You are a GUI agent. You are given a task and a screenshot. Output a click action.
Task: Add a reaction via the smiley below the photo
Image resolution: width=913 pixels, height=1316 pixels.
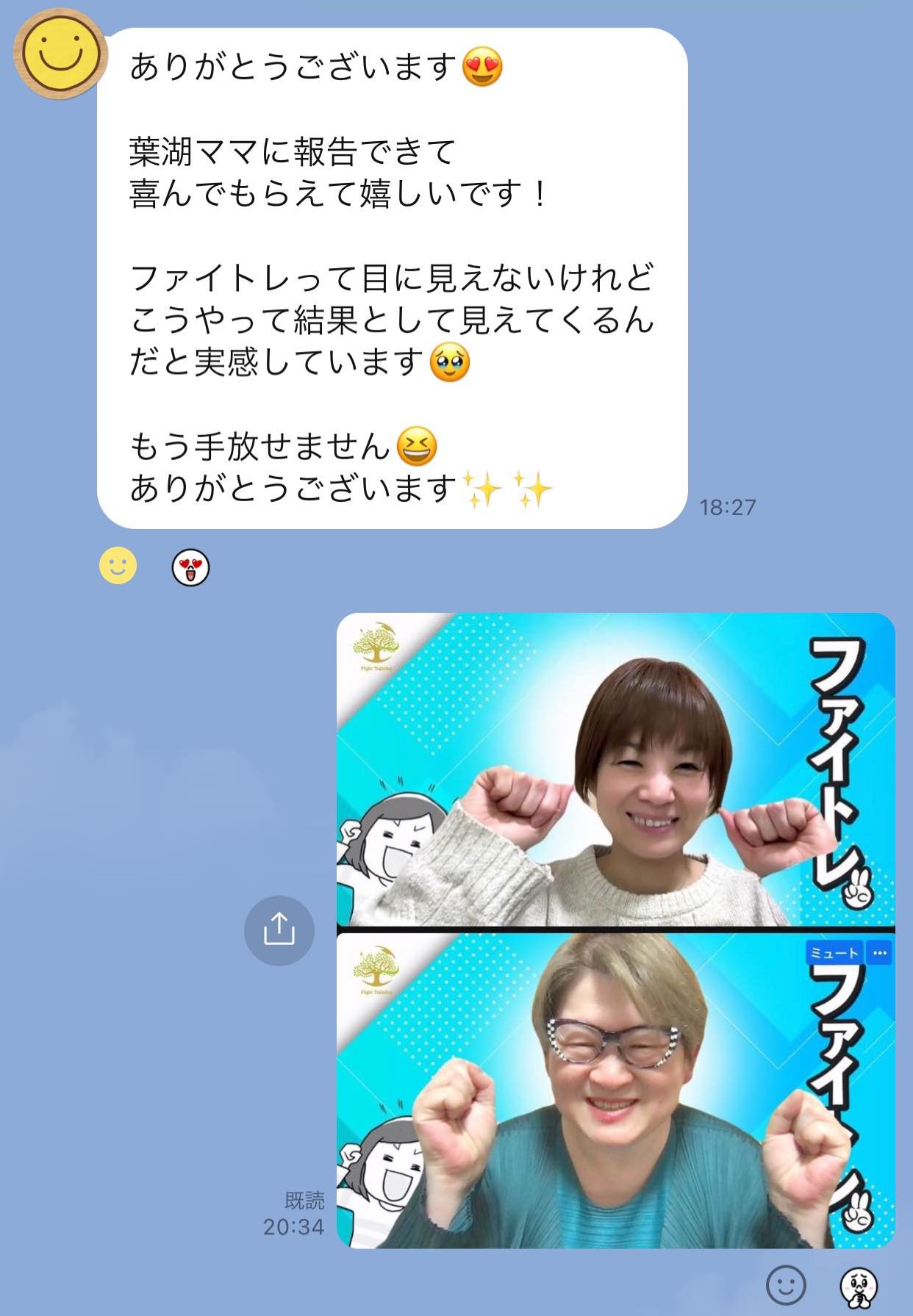pos(786,1285)
